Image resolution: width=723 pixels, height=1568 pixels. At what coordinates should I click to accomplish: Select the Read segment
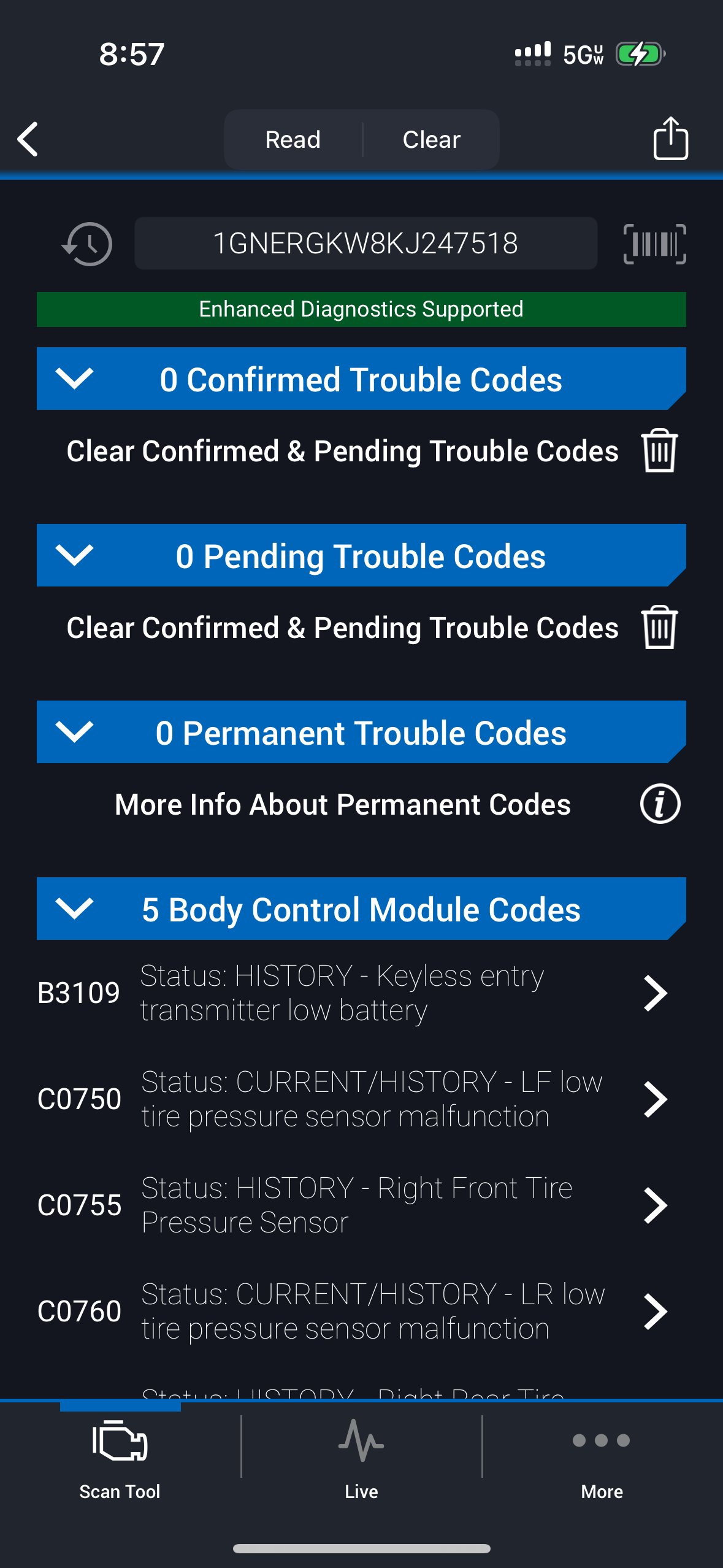tap(293, 139)
